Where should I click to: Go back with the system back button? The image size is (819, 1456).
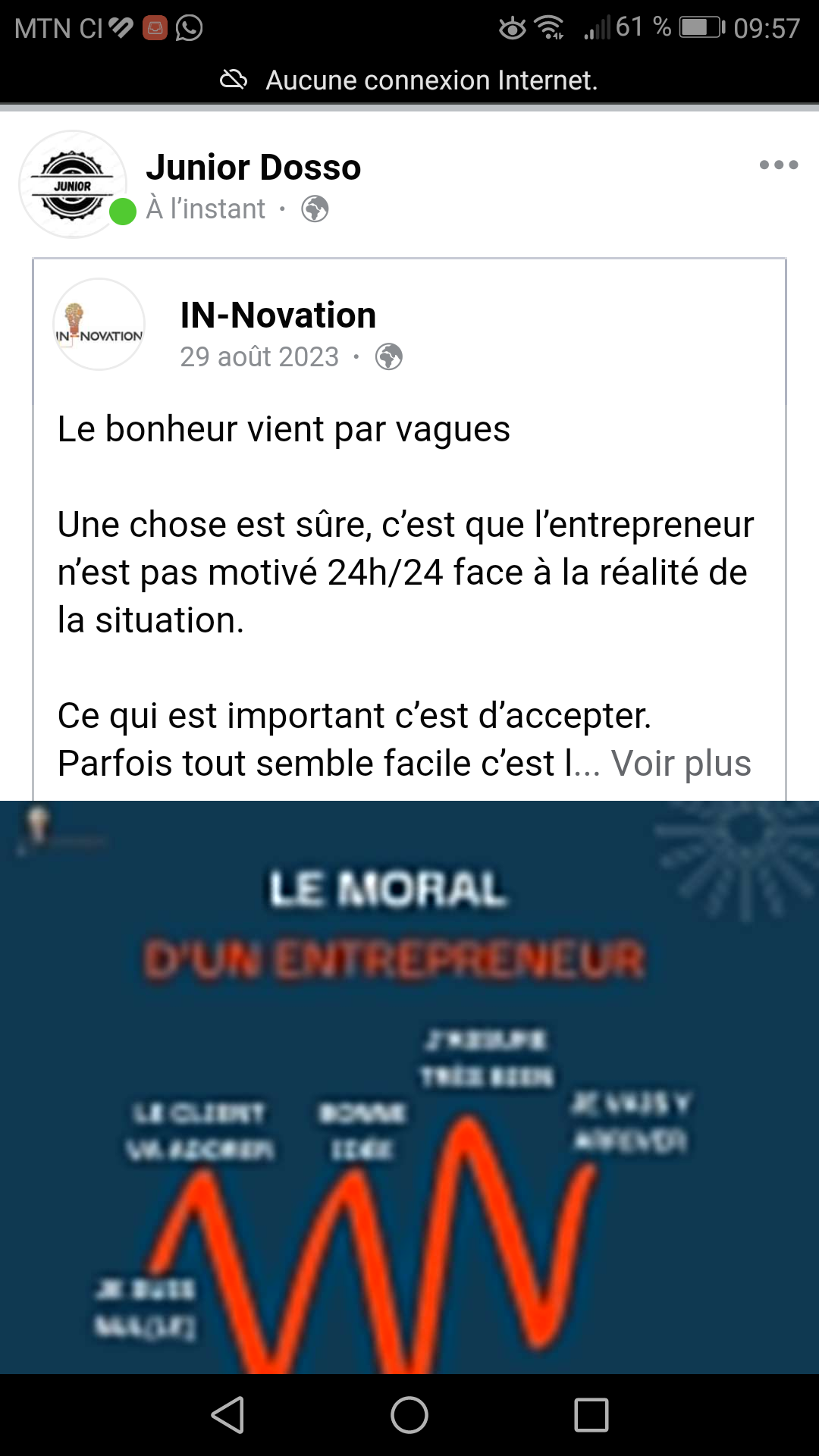click(x=227, y=1415)
